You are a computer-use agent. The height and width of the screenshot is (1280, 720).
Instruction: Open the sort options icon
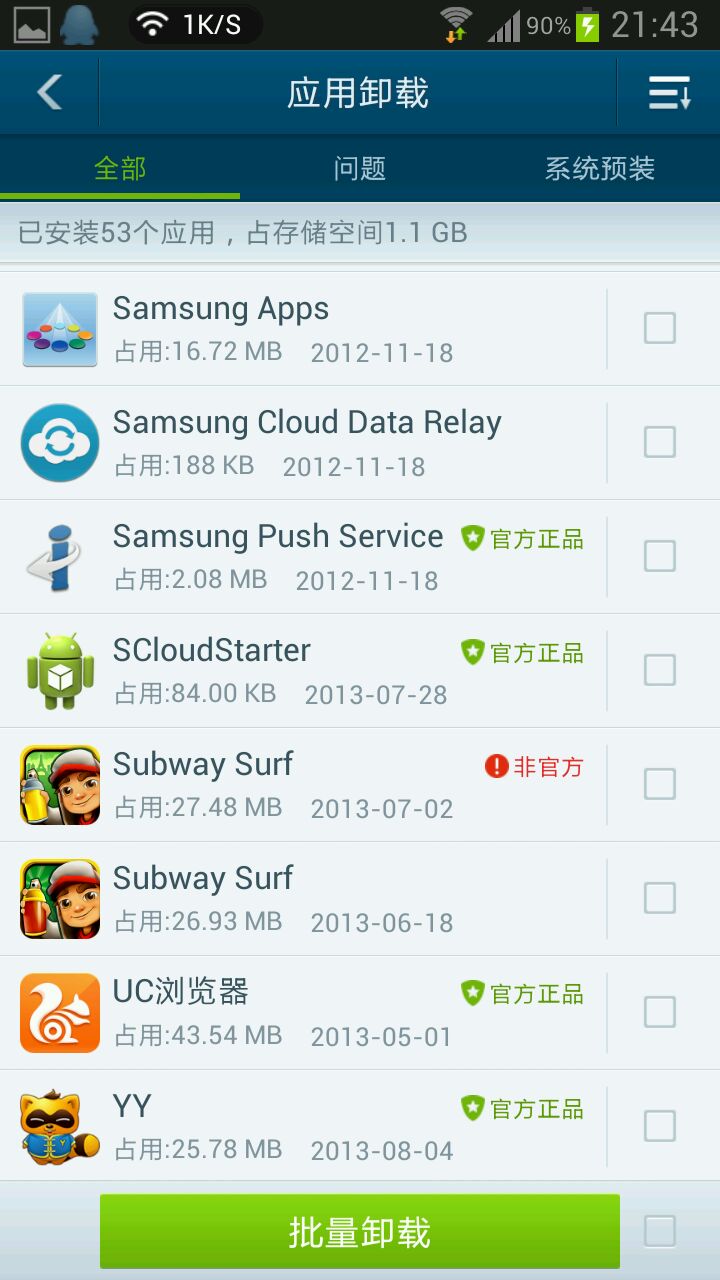(669, 93)
